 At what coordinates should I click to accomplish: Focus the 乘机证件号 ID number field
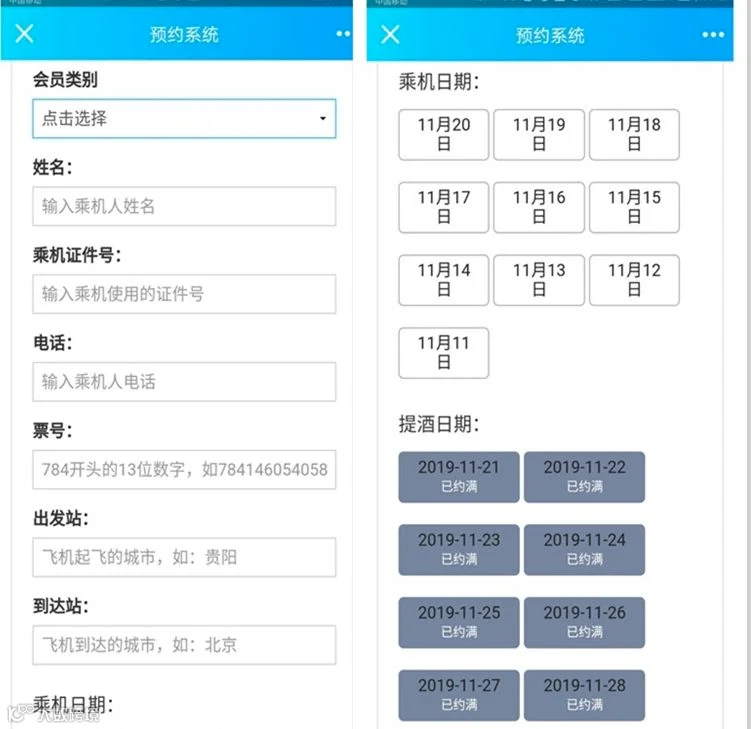point(184,294)
